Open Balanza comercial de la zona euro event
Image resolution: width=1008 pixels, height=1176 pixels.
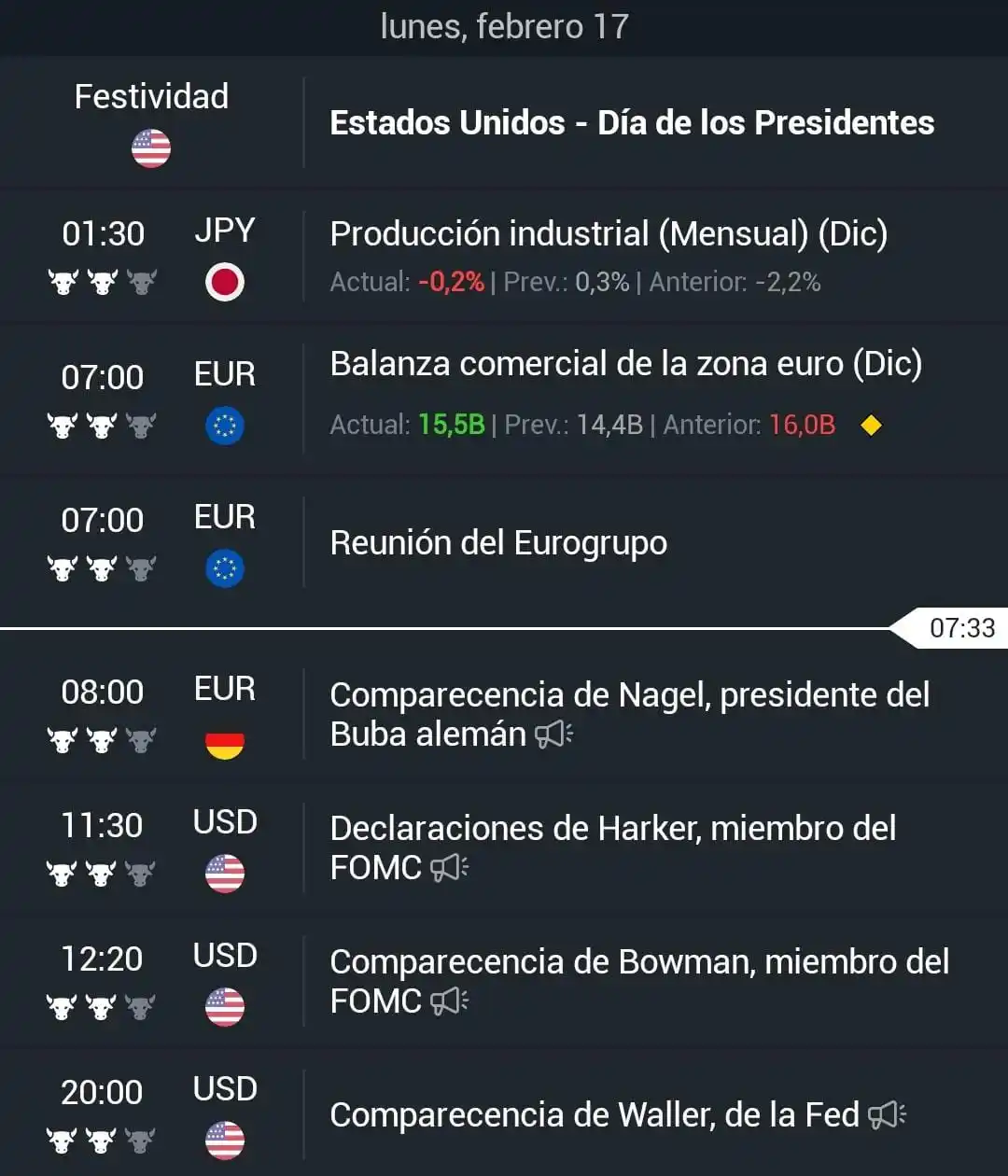625,364
